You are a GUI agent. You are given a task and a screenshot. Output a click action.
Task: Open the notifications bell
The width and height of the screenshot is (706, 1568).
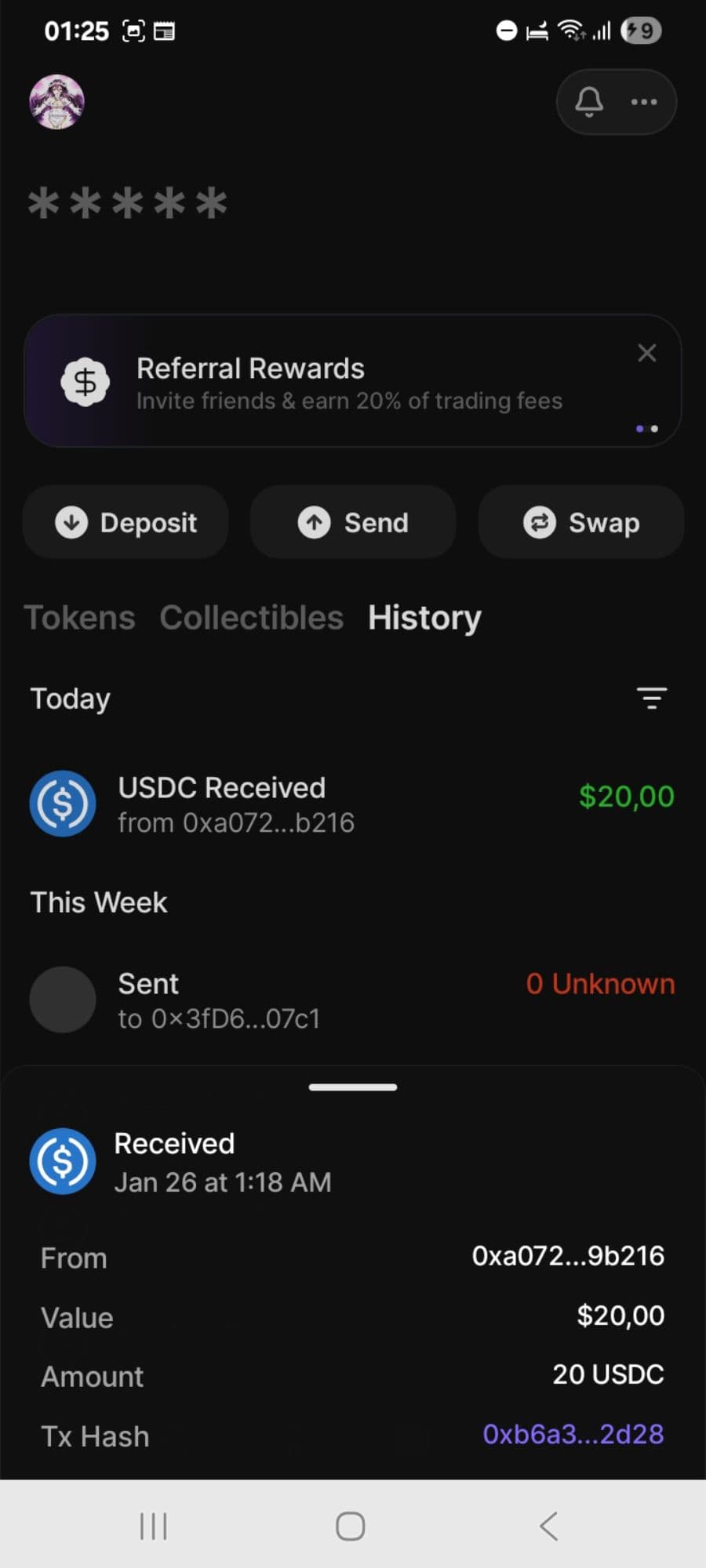coord(589,102)
